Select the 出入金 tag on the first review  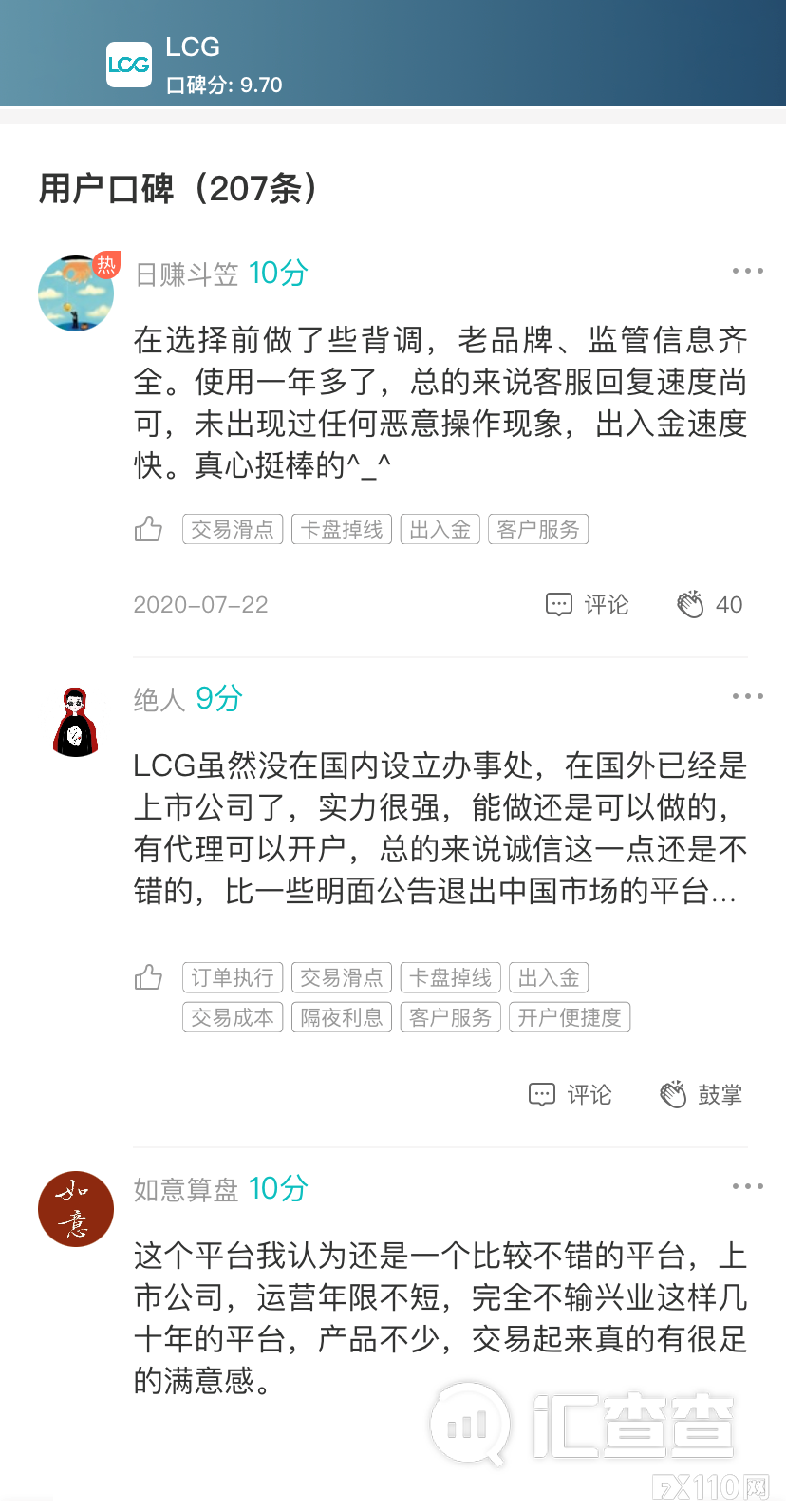(x=440, y=528)
